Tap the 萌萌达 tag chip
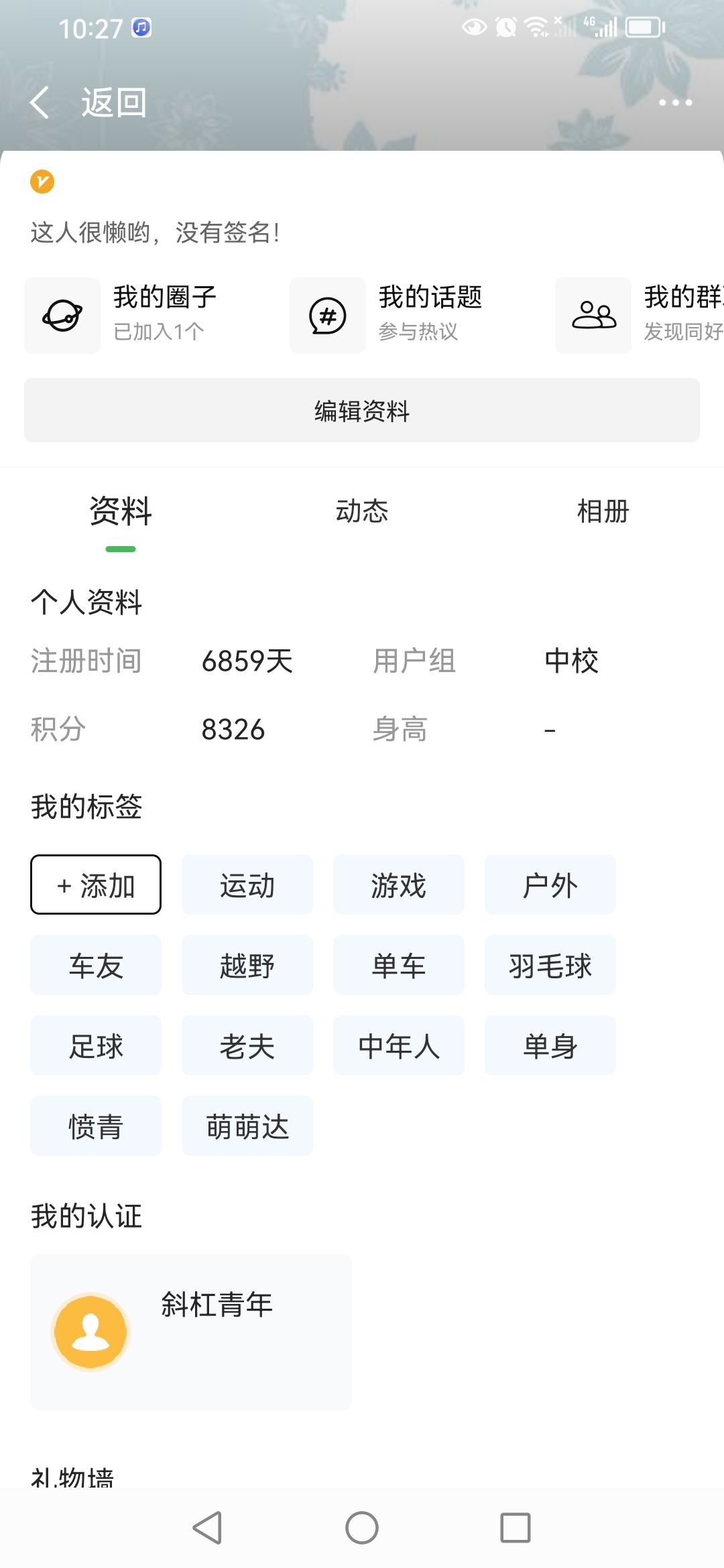The image size is (724, 1568). [x=247, y=1126]
